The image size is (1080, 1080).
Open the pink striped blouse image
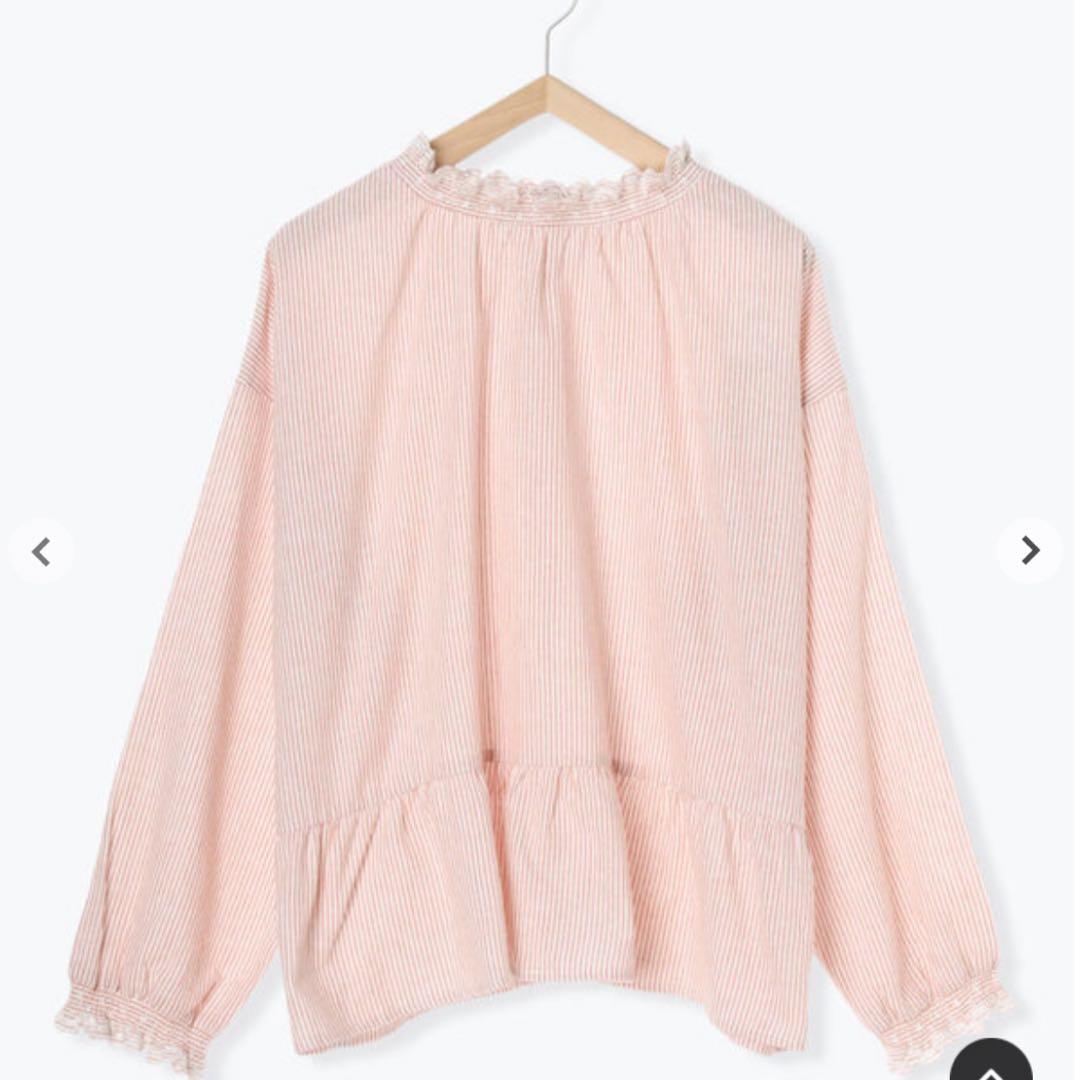tap(540, 560)
